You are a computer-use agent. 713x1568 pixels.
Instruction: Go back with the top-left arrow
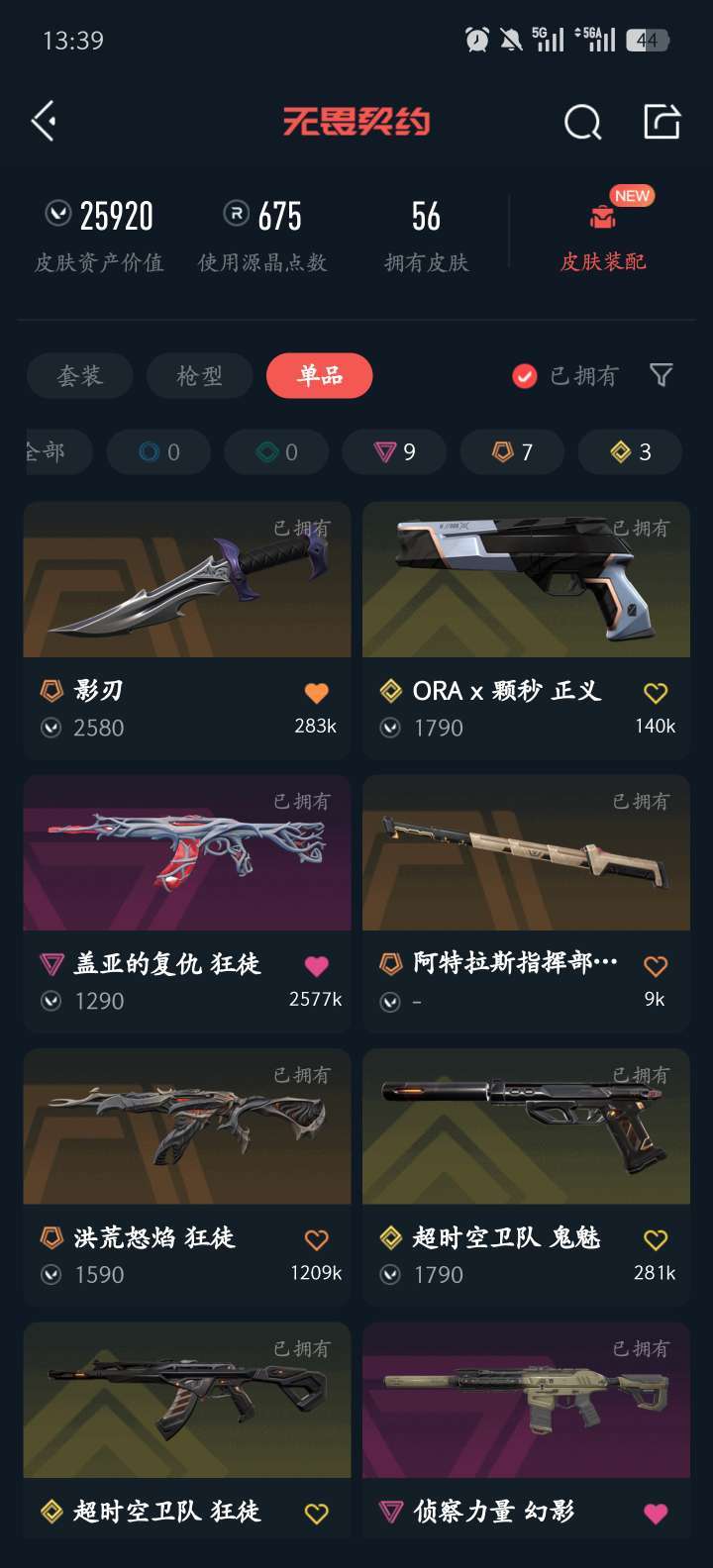point(44,119)
